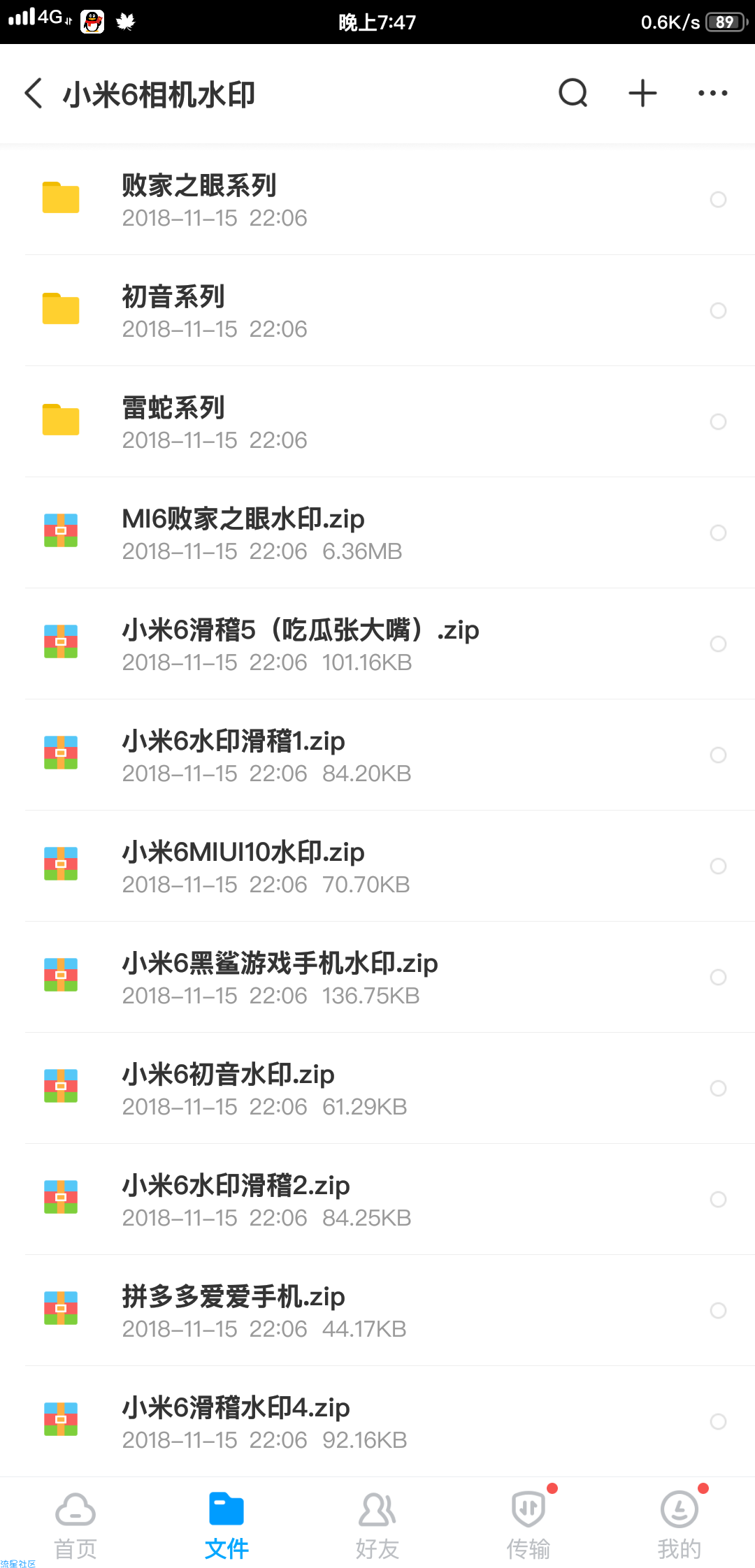Select checkbox for 小米6MIUI10水印.zip
This screenshot has width=755, height=1568.
point(718,866)
